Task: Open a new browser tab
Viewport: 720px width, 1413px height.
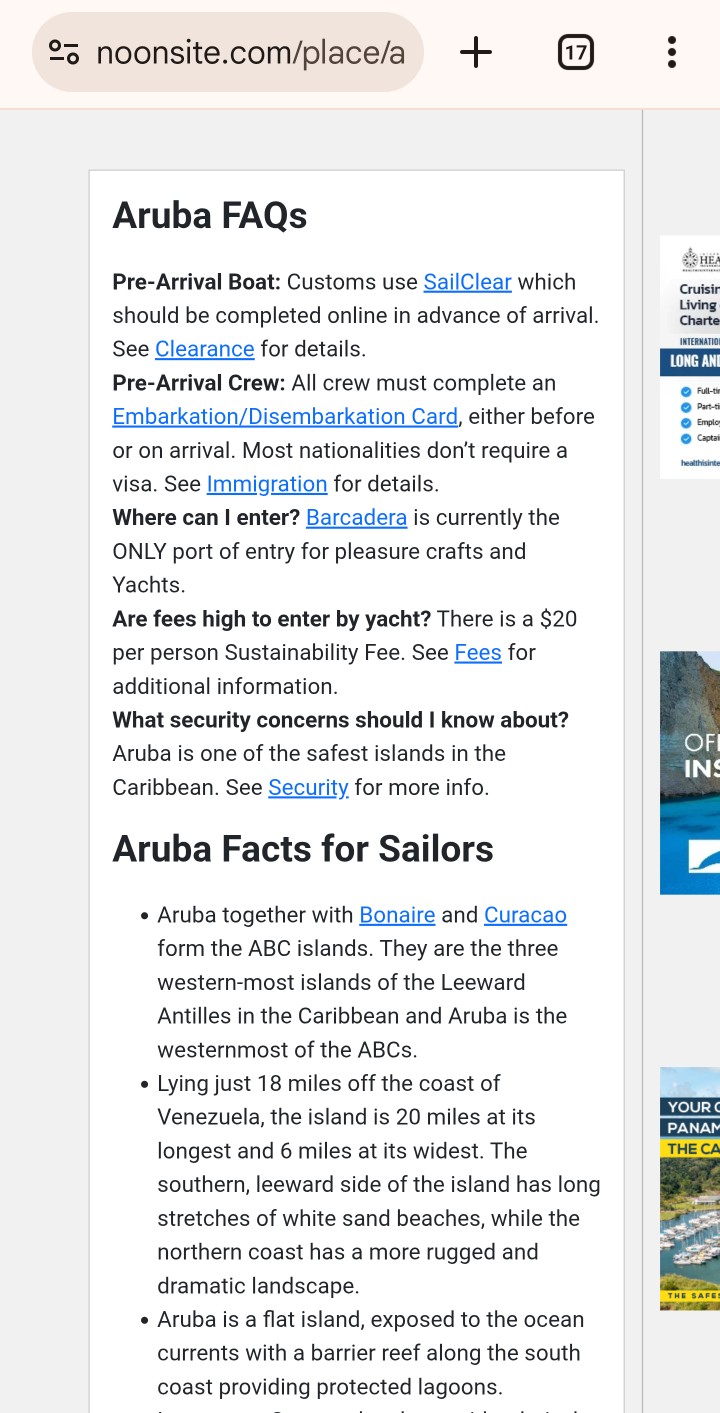Action: (476, 52)
